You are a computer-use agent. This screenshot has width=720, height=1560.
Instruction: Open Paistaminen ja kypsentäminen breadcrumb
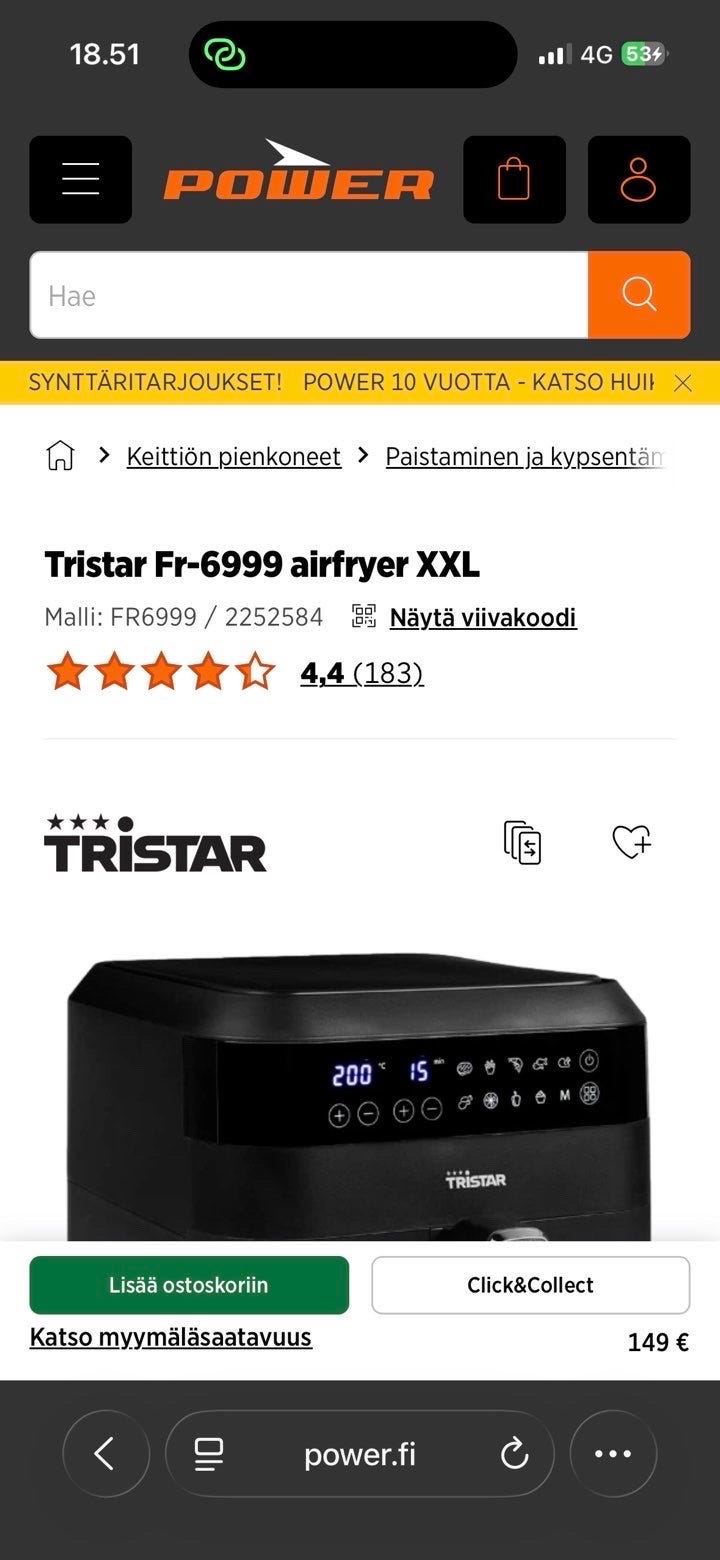click(x=524, y=456)
